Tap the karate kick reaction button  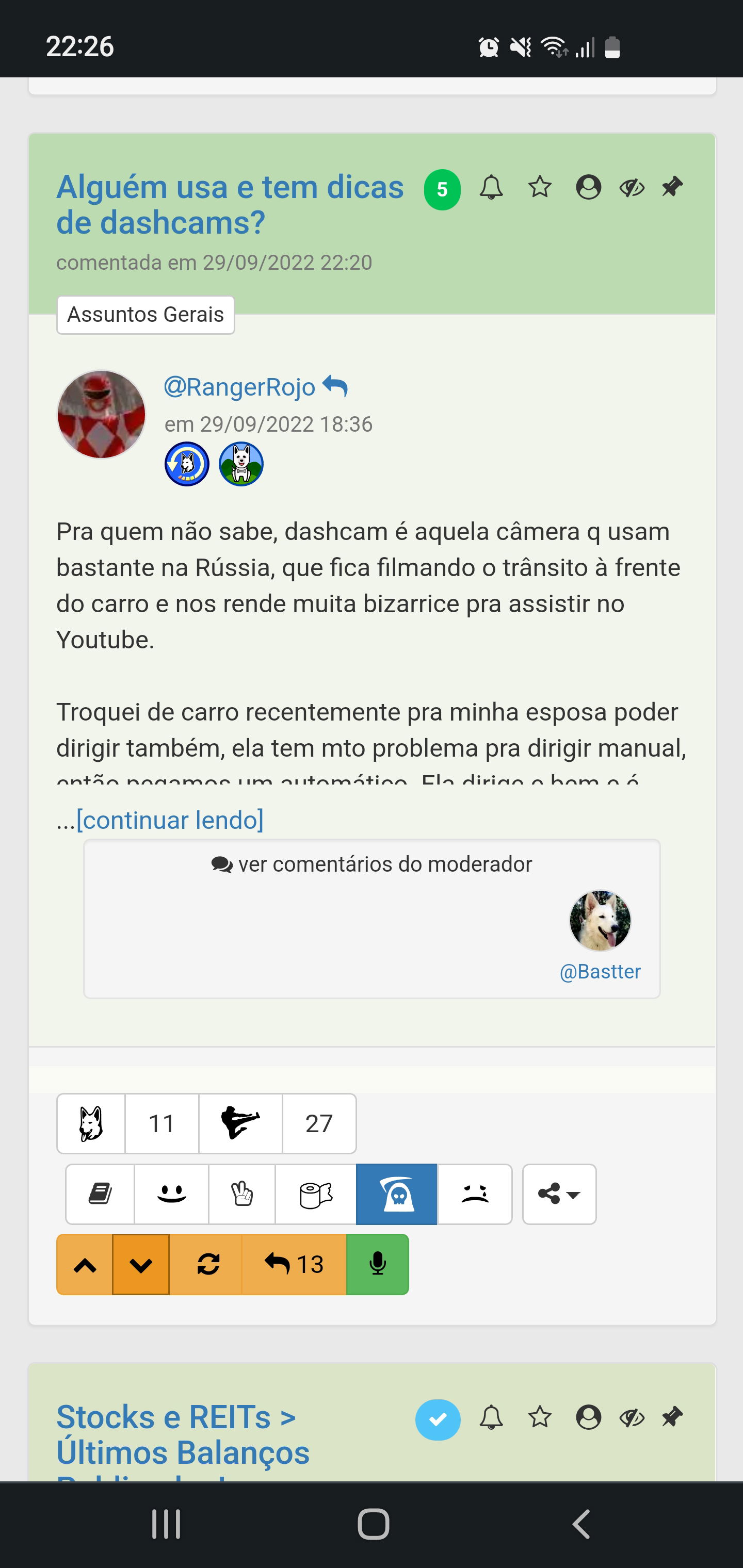coord(240,1124)
